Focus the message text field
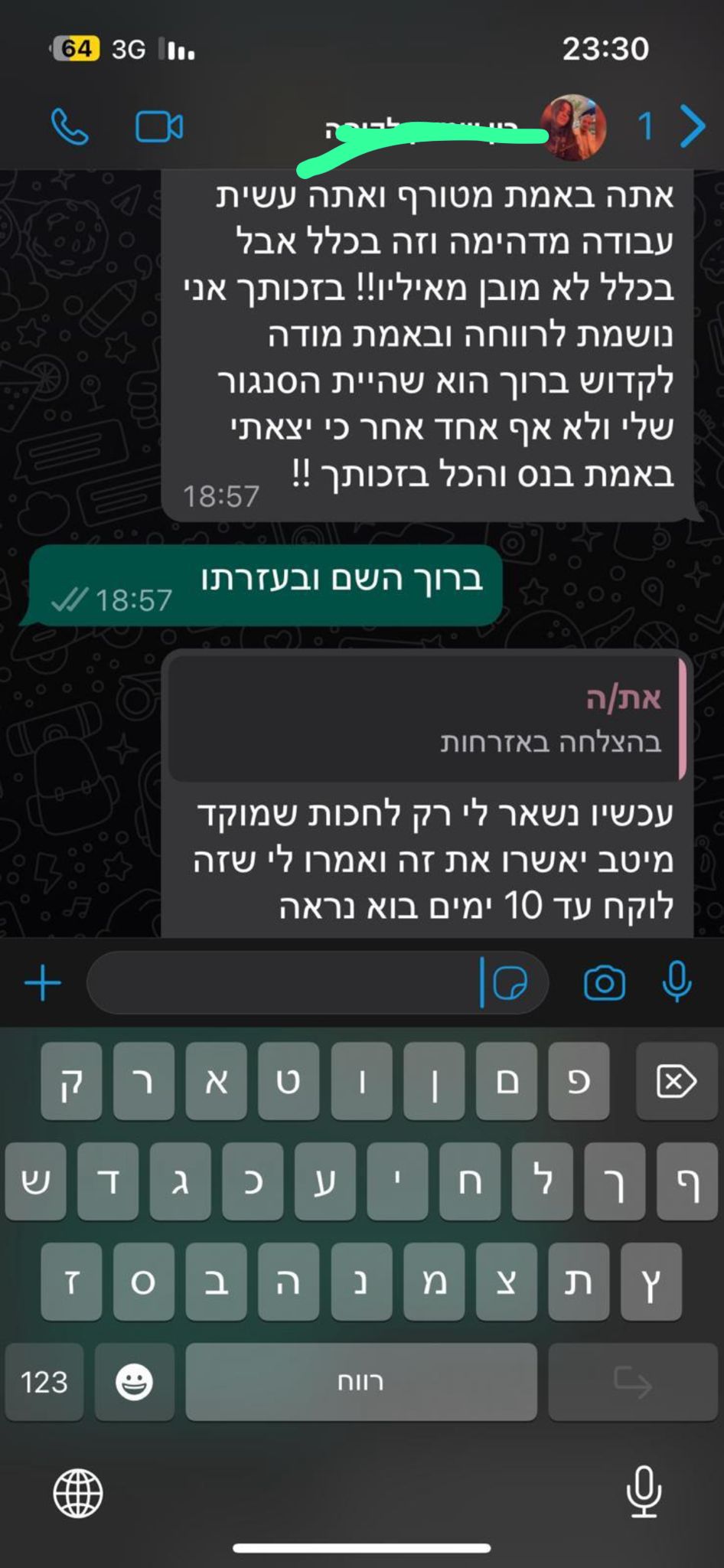 (283, 983)
